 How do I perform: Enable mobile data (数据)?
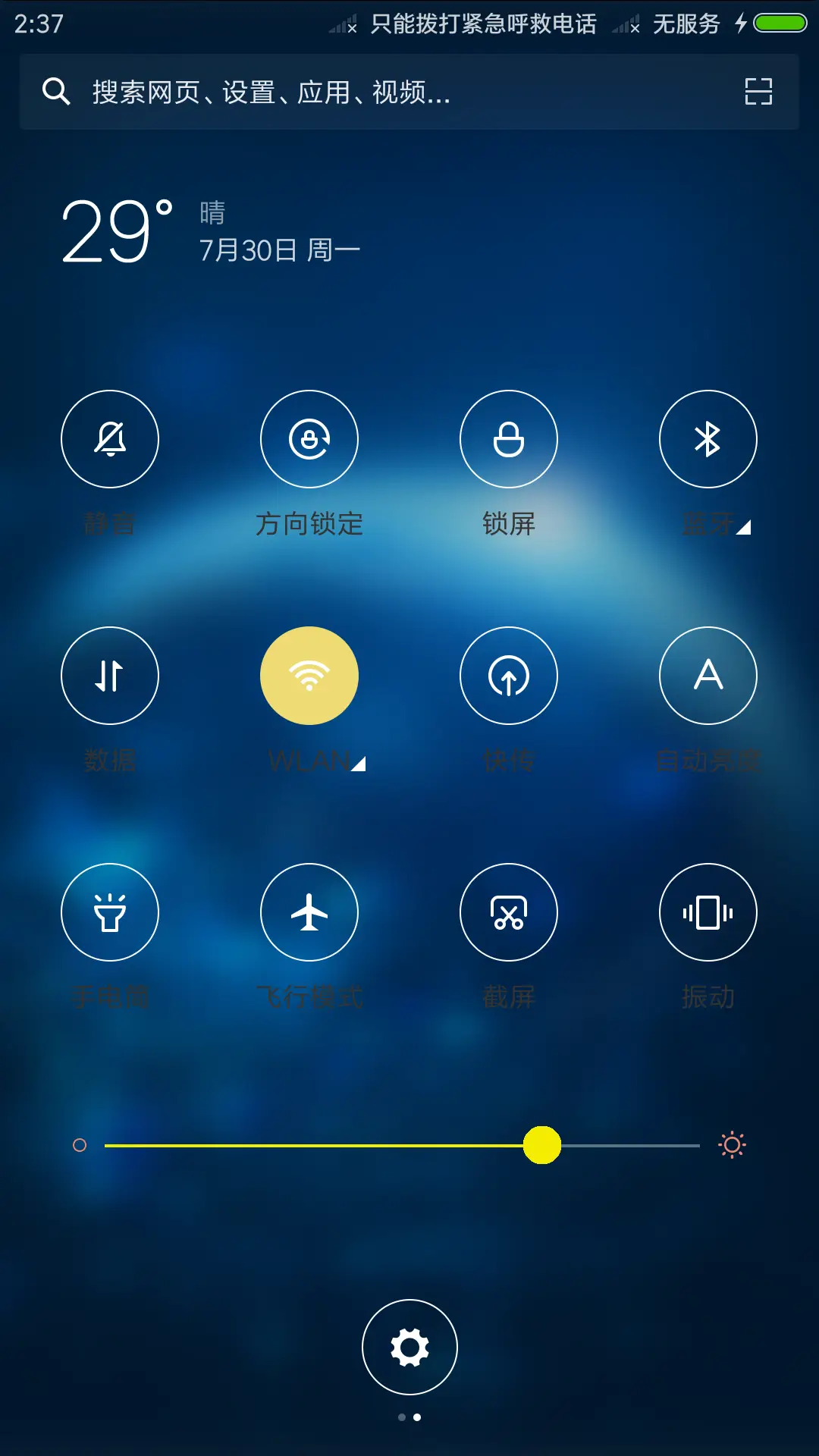(110, 676)
